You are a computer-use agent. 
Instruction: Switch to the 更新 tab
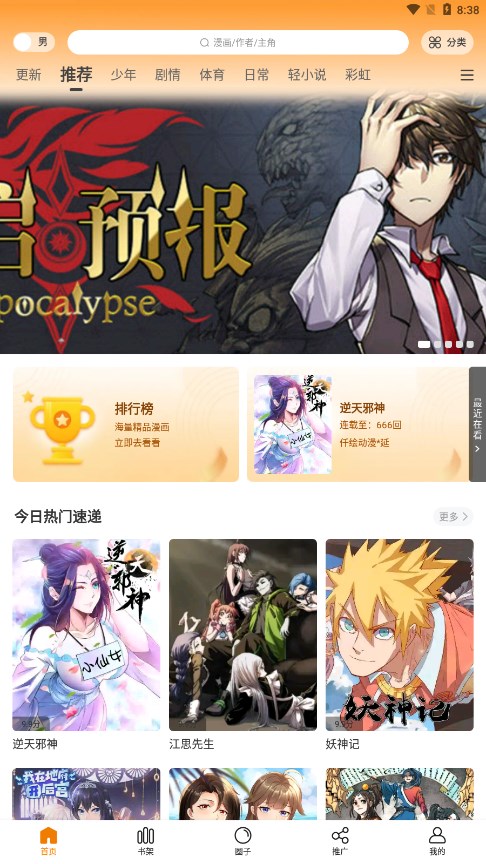pyautogui.click(x=28, y=74)
